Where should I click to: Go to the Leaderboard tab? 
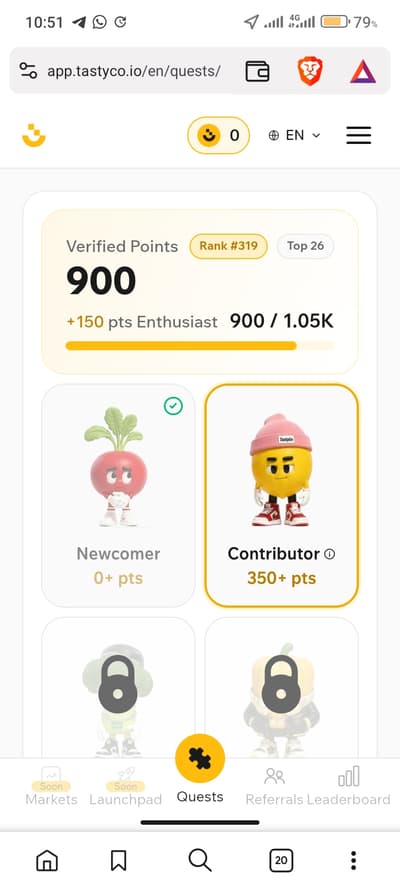point(348,785)
